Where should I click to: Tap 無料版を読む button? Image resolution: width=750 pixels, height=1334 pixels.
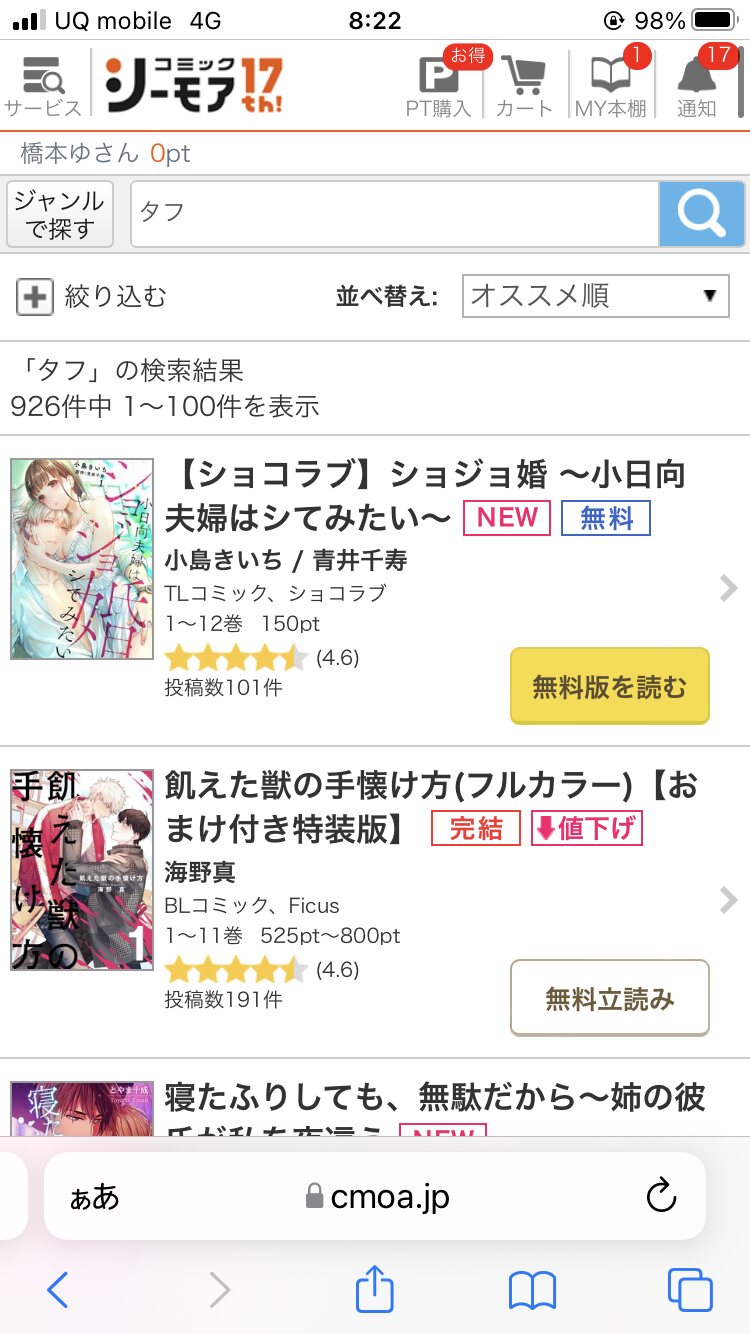tap(610, 686)
